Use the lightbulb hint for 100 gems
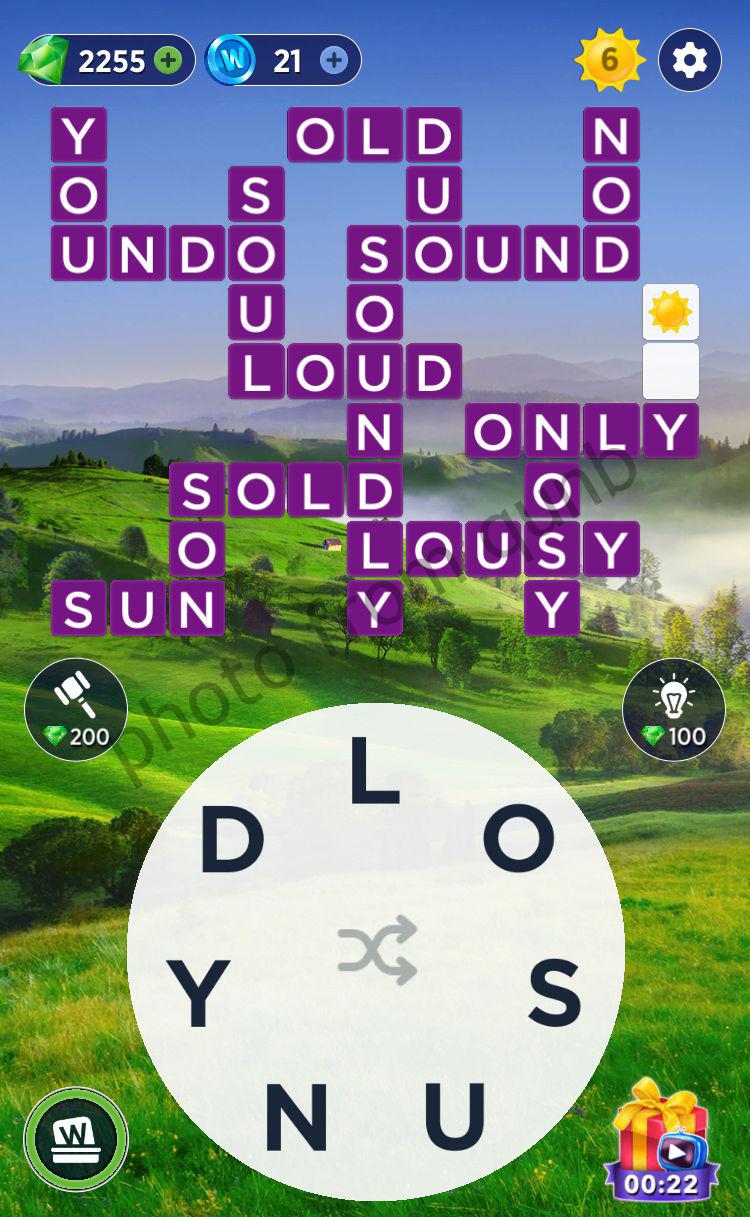Viewport: 750px width, 1217px height. coord(674,709)
